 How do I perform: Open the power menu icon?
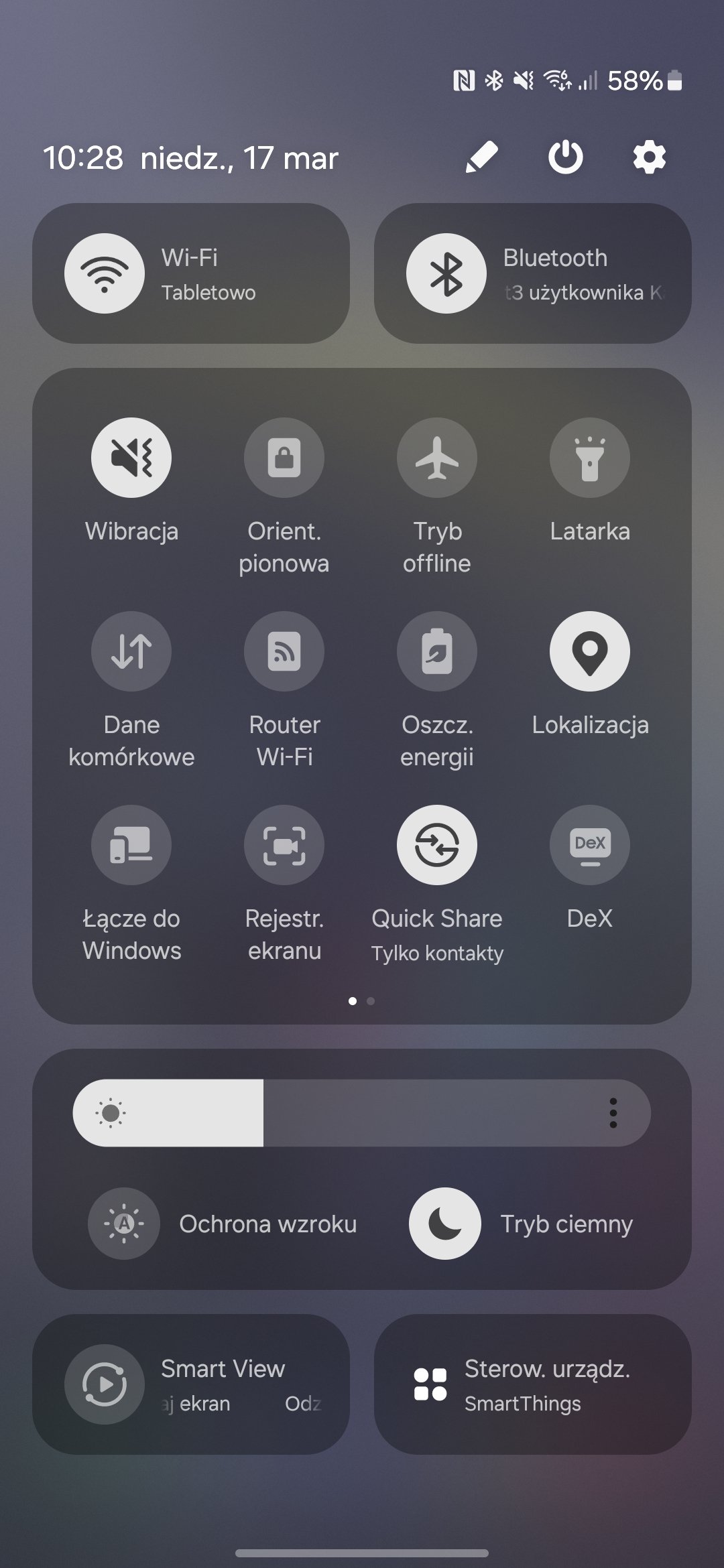(566, 158)
